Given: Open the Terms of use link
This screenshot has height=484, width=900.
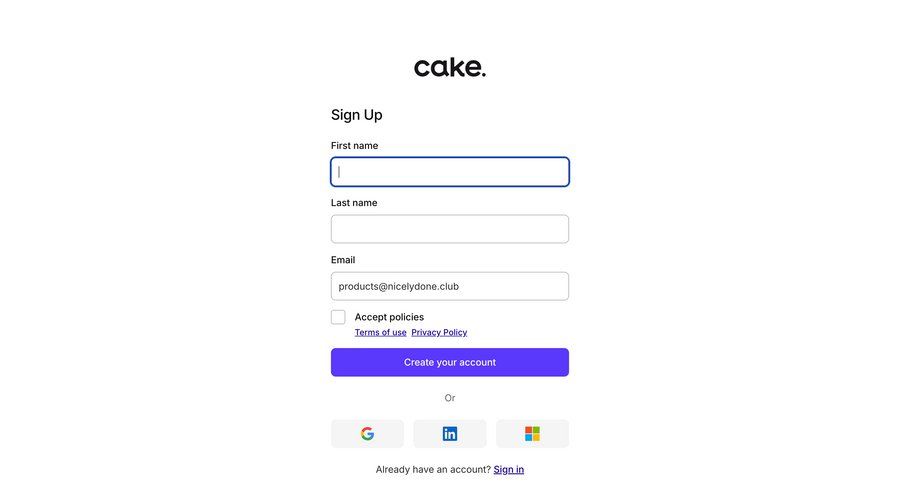Looking at the screenshot, I should 380,332.
